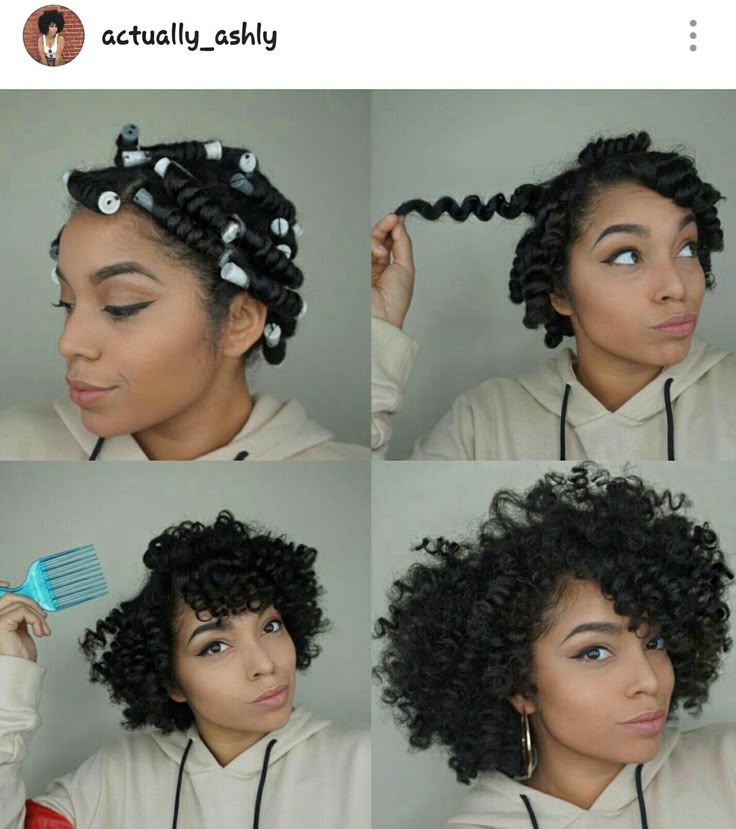
Task: Open the post's three-dot overflow menu
Action: 692,36
